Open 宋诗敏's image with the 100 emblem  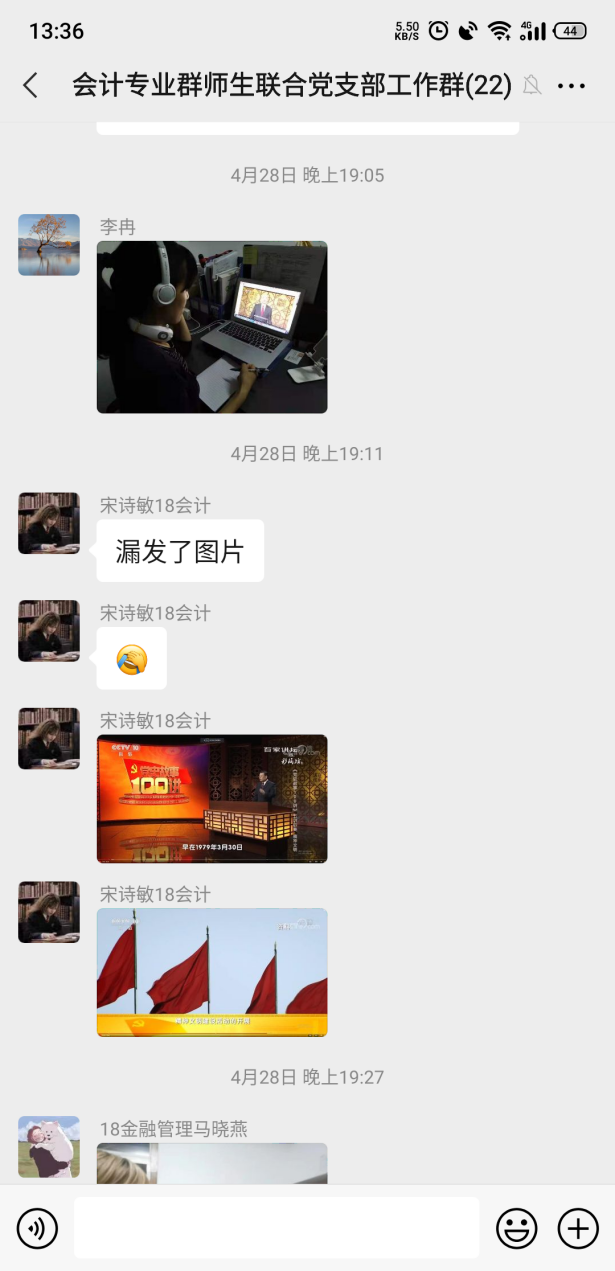tap(212, 799)
